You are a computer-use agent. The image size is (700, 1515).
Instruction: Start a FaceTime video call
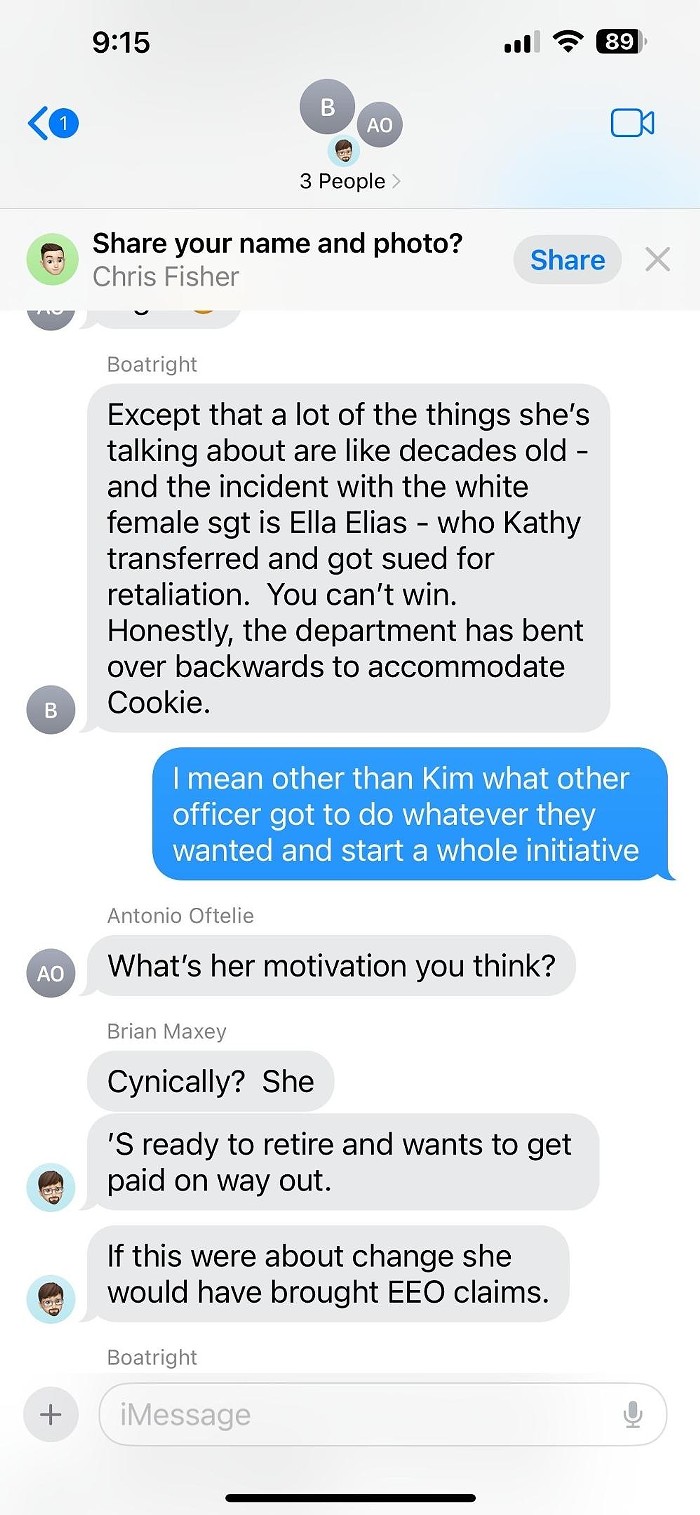(632, 123)
